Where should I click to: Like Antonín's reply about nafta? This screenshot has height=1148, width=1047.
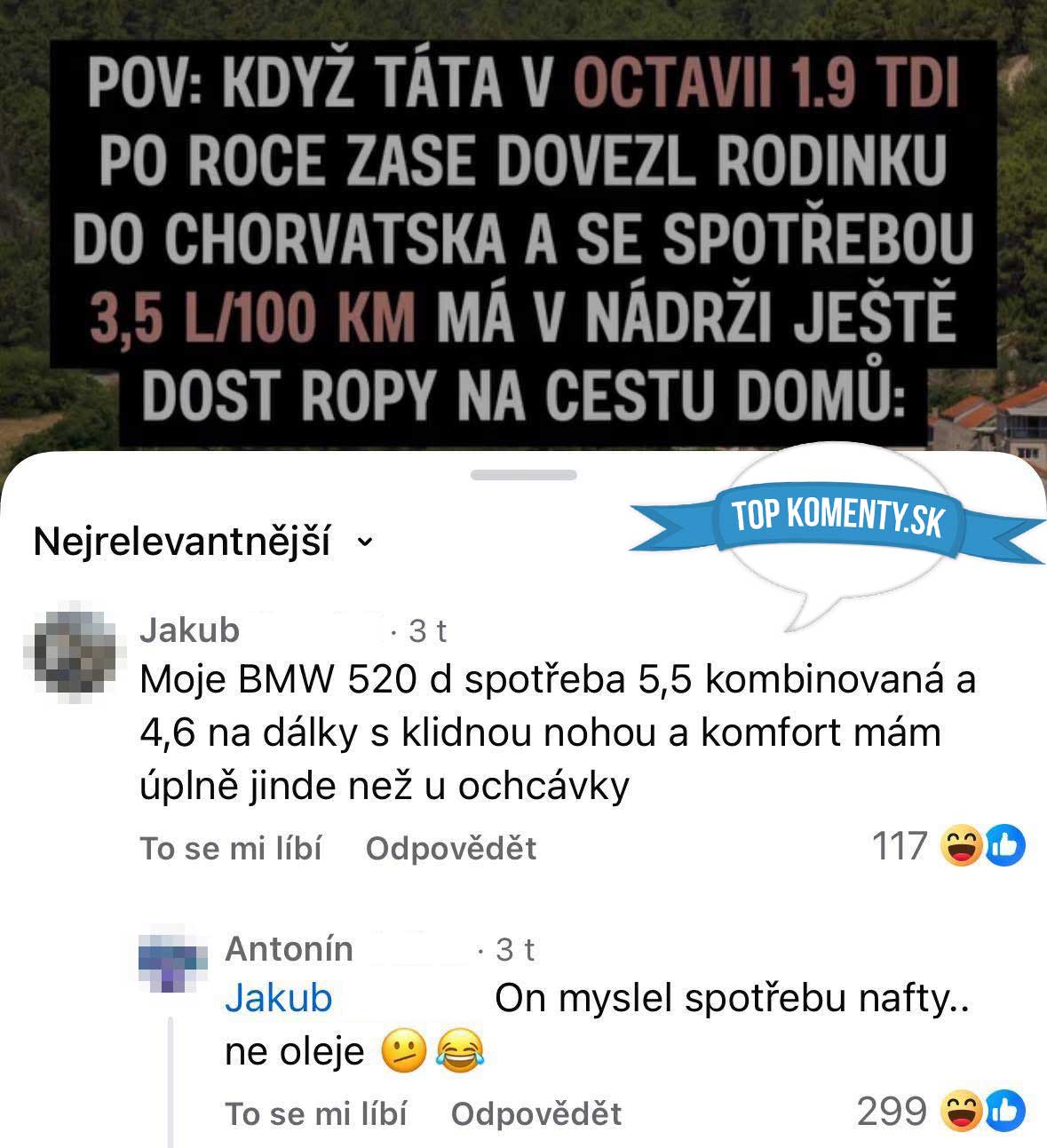point(315,1113)
